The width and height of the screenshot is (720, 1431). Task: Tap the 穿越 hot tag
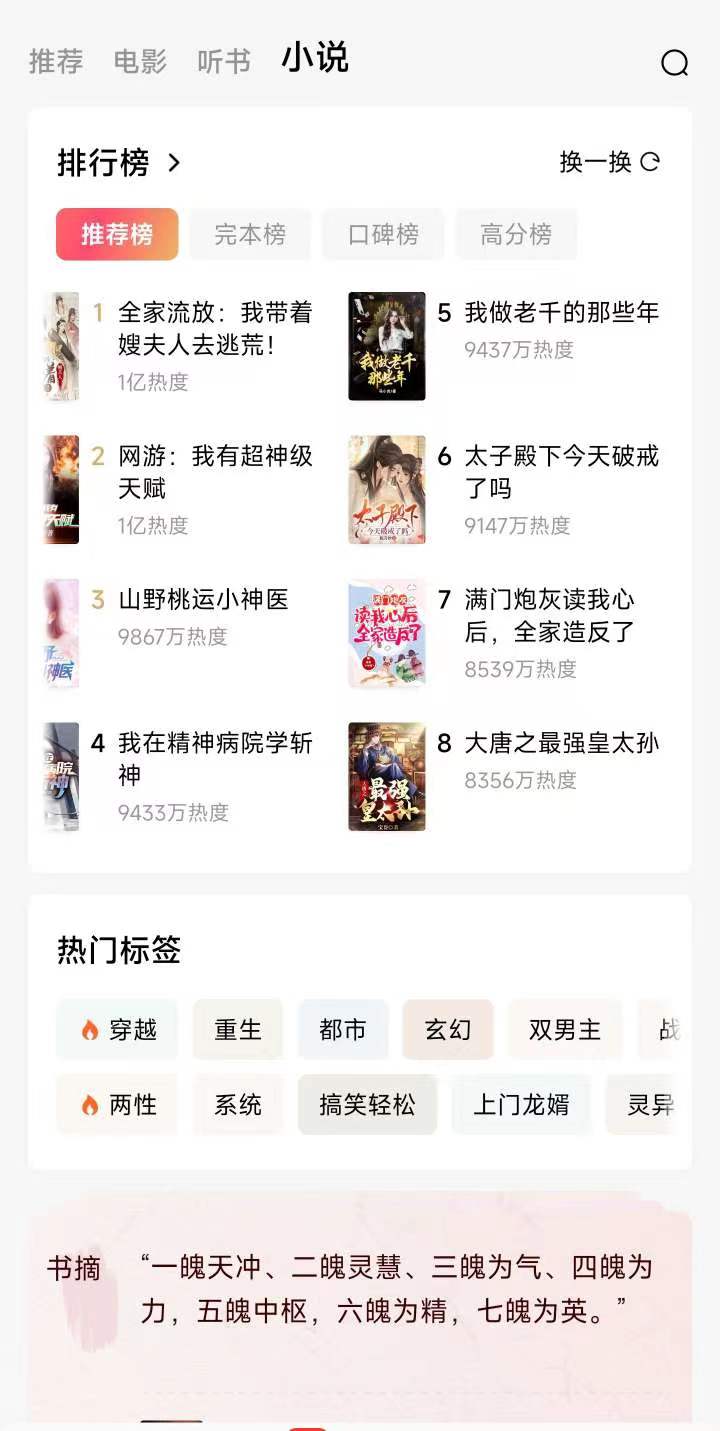click(x=118, y=1030)
